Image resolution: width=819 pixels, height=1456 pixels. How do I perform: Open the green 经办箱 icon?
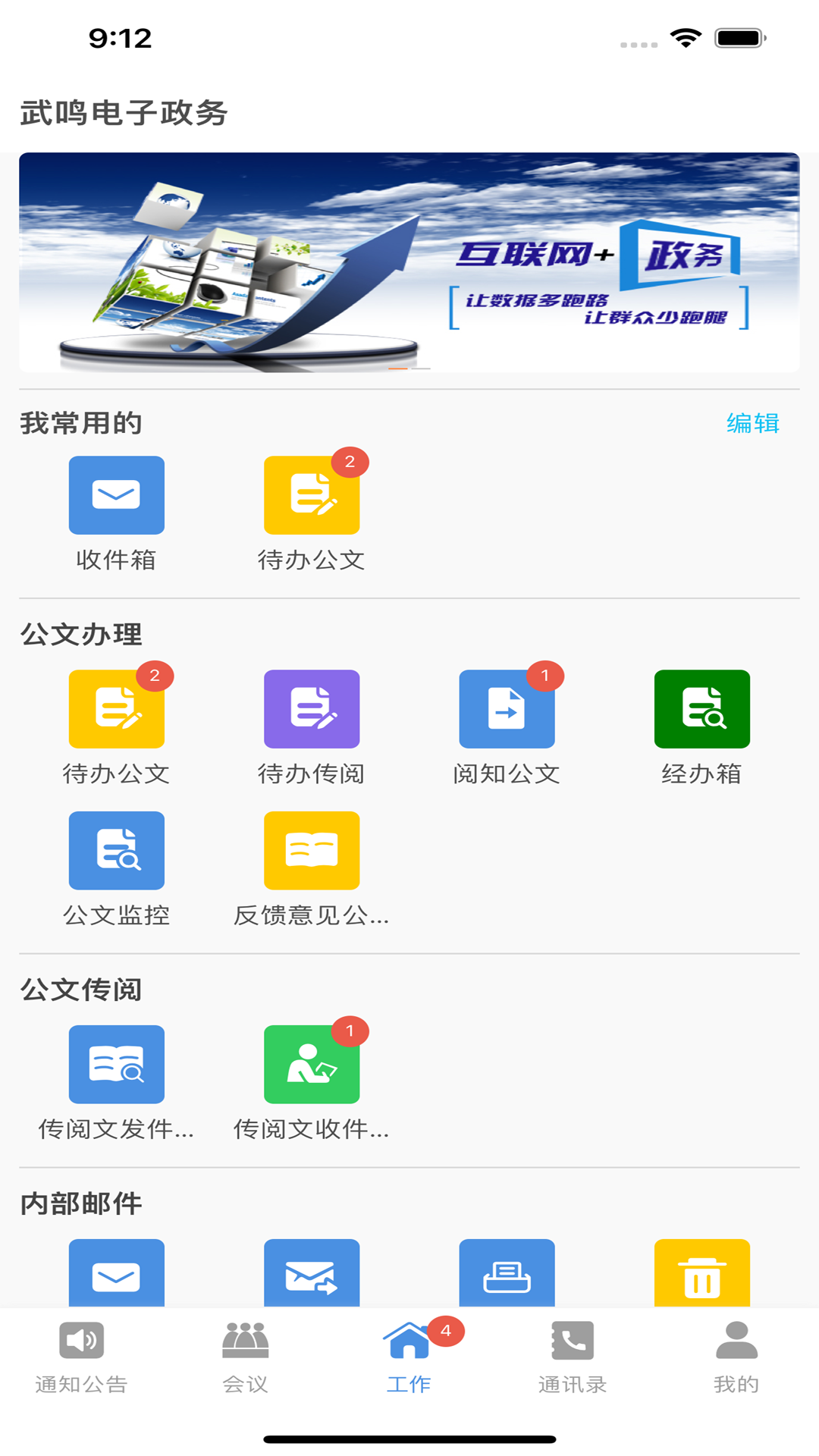tap(702, 709)
